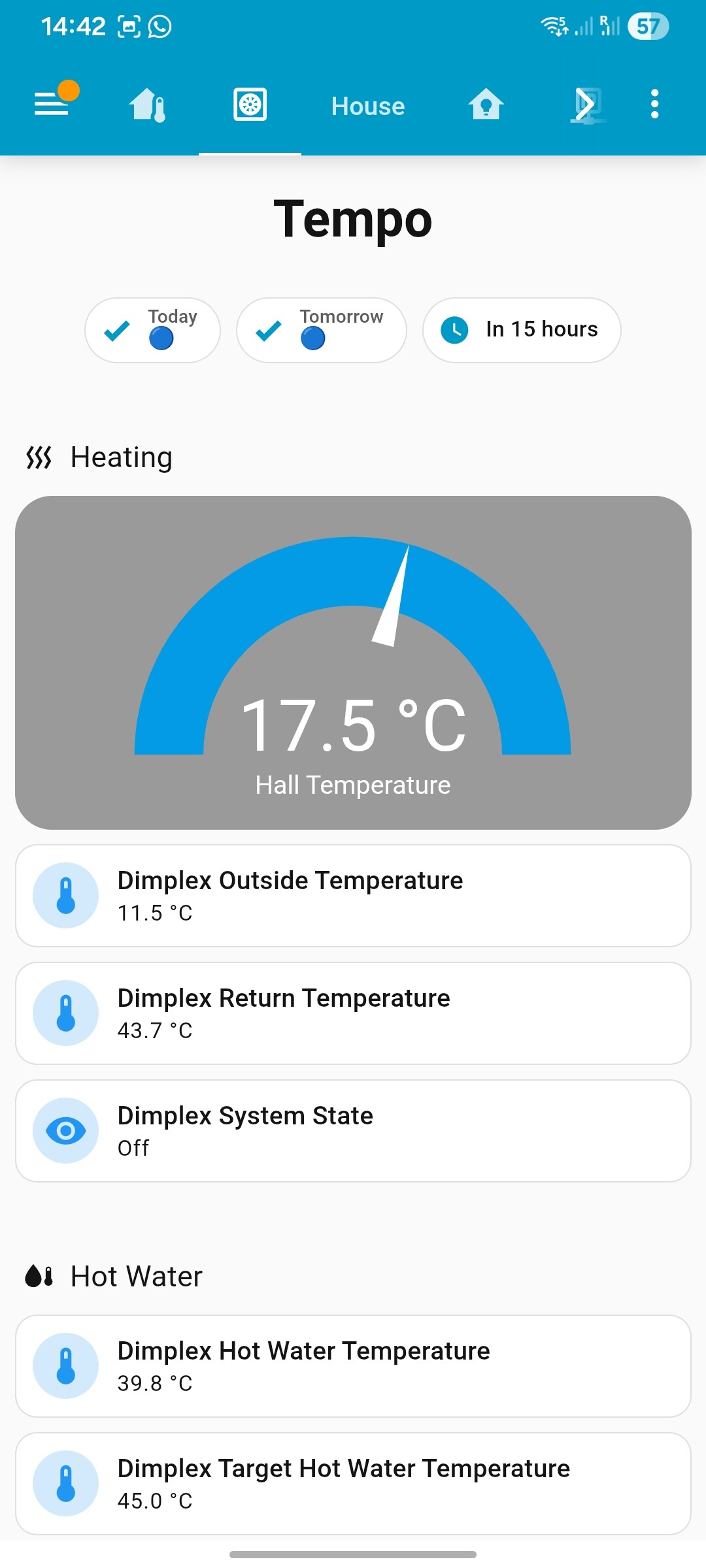Open Dimplex Return Temperature details
The width and height of the screenshot is (706, 1568).
(353, 1013)
